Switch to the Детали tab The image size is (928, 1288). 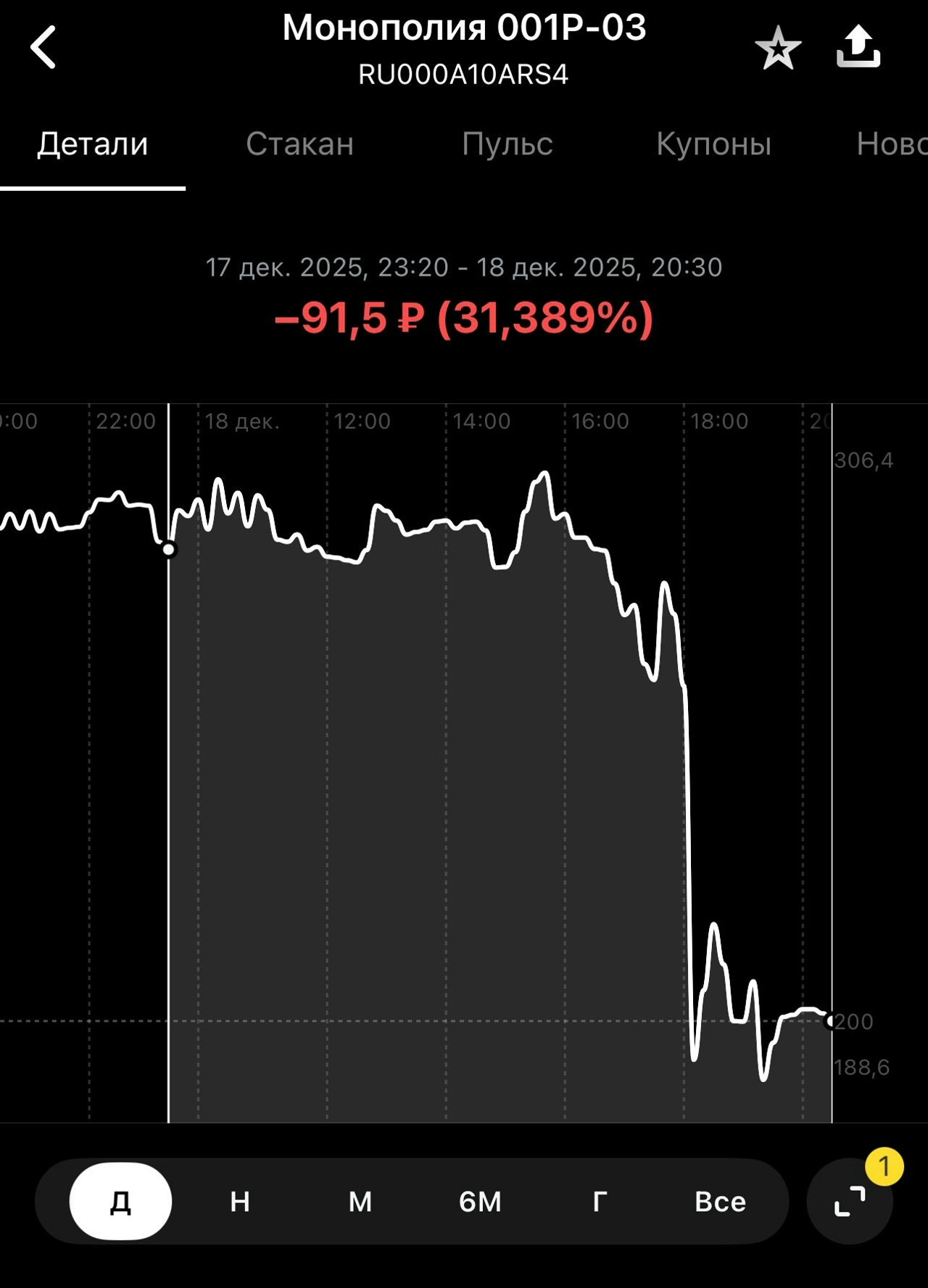point(93,144)
